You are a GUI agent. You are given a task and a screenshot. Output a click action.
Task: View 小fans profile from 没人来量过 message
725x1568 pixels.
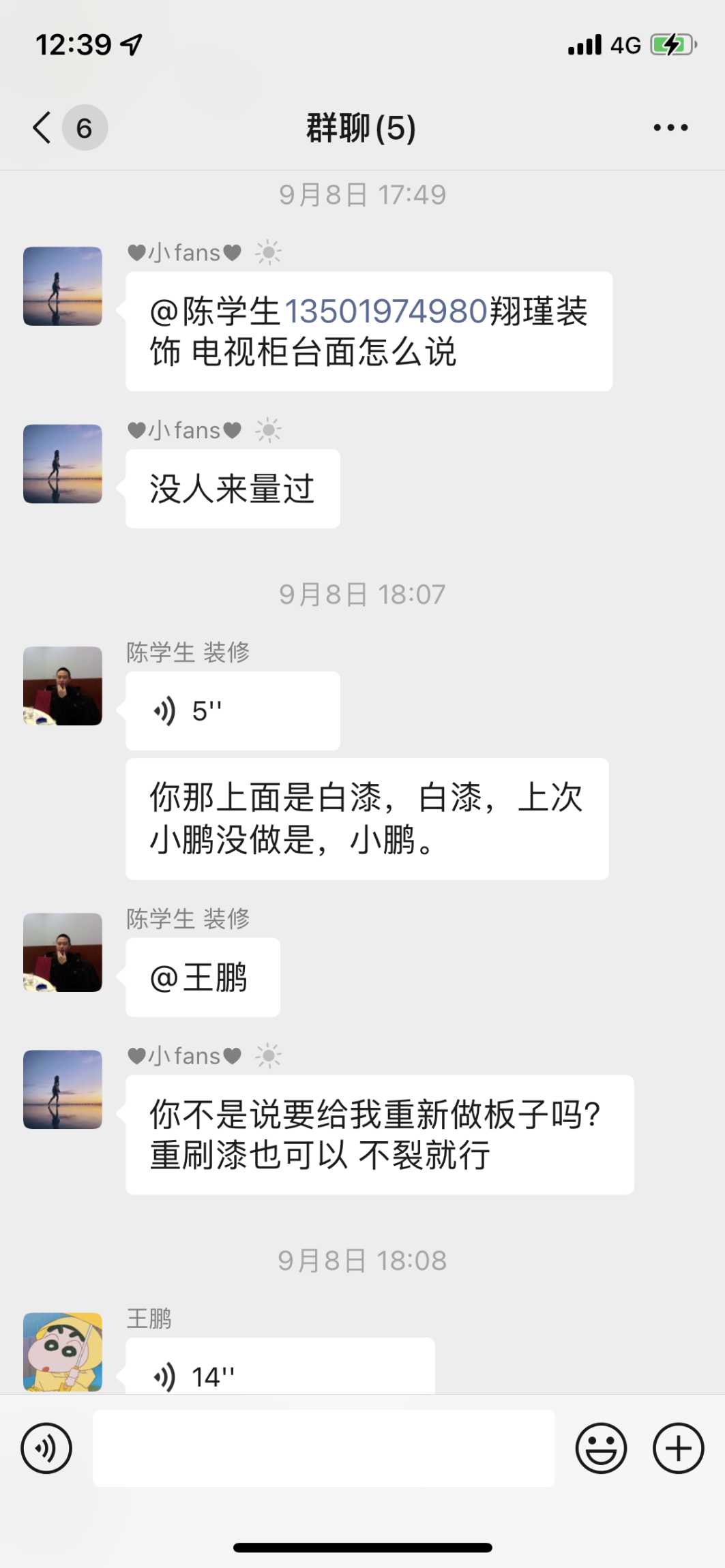coord(63,464)
